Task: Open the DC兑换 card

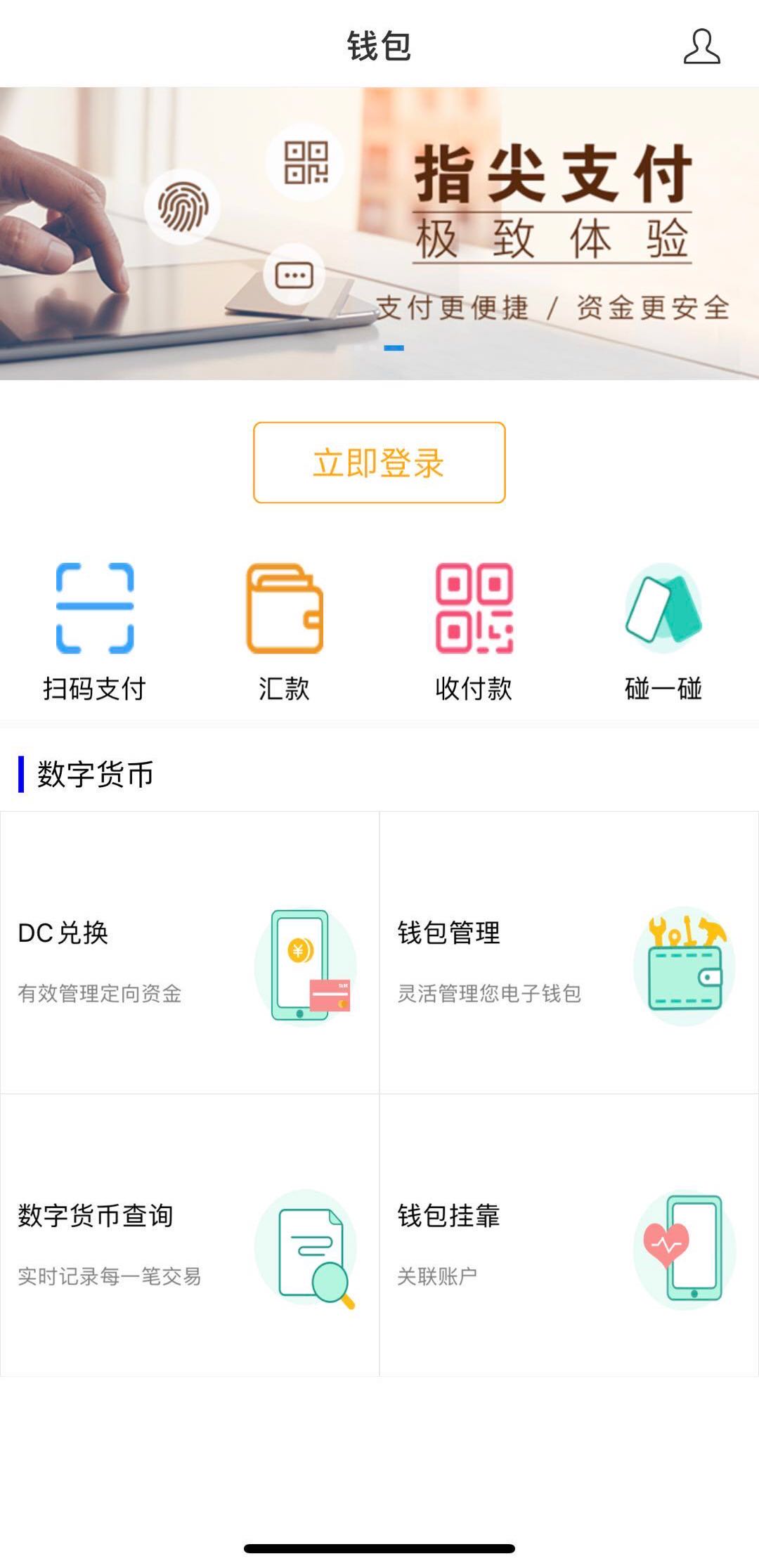Action: coord(190,953)
